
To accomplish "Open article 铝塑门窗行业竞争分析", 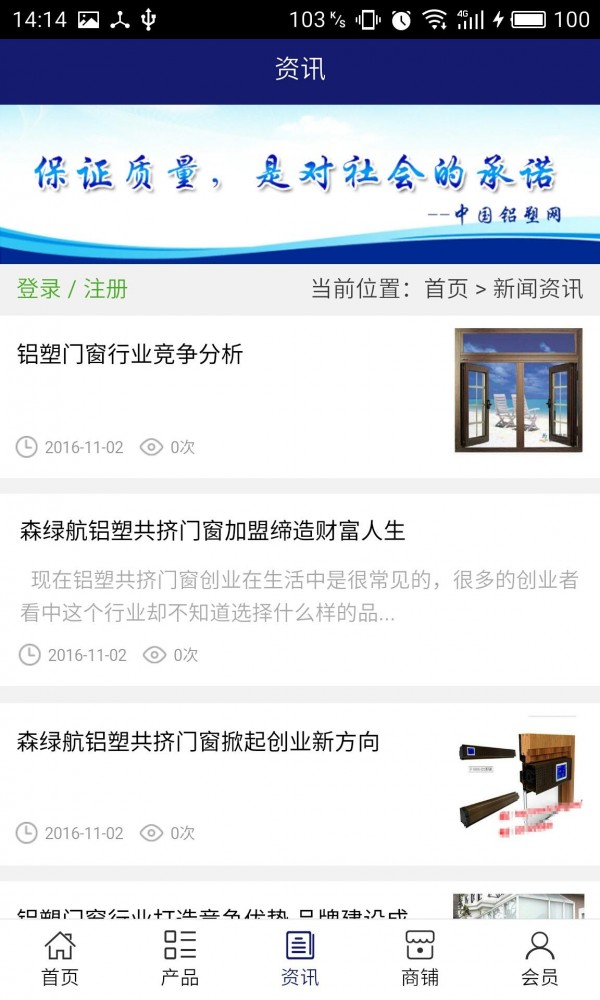I will [130, 354].
